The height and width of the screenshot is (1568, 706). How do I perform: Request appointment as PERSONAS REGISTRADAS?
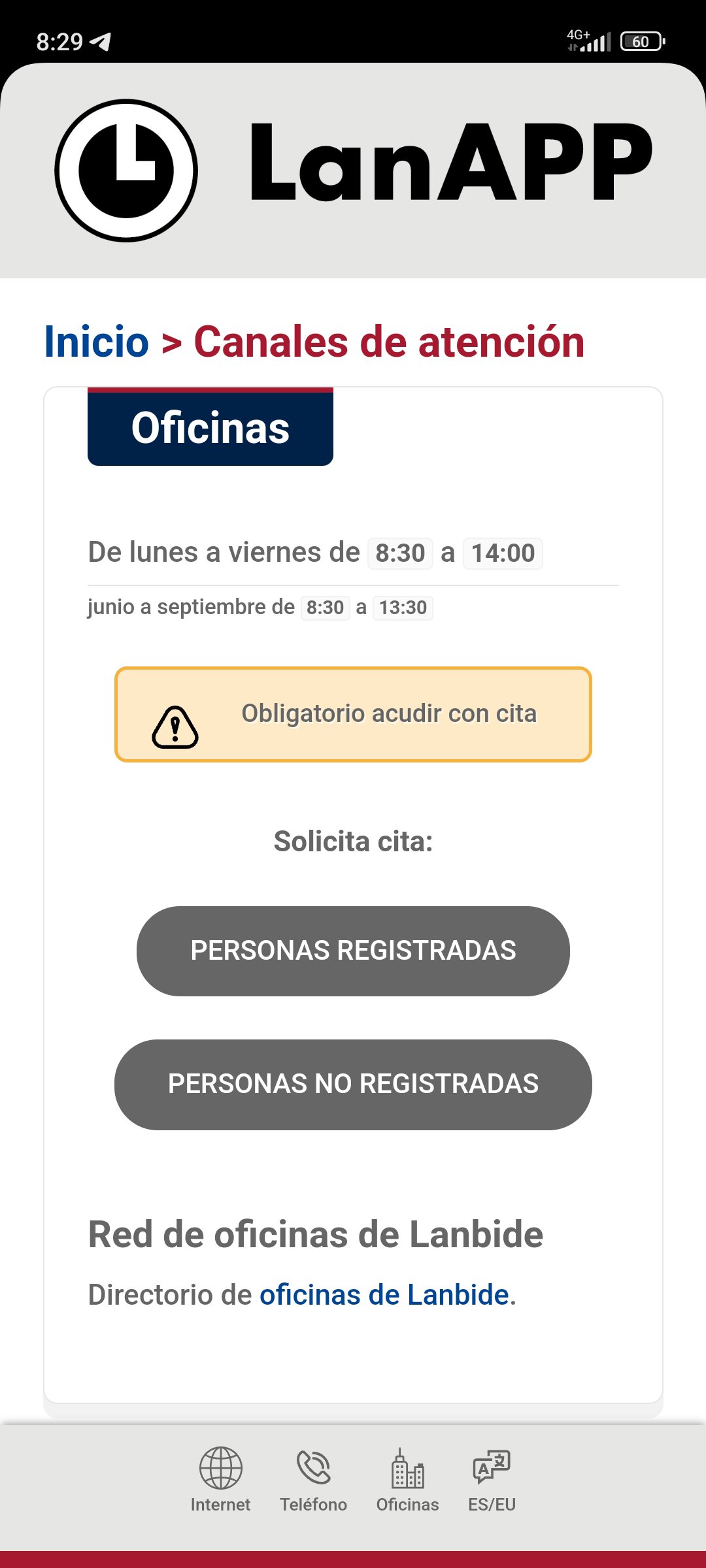tap(353, 951)
